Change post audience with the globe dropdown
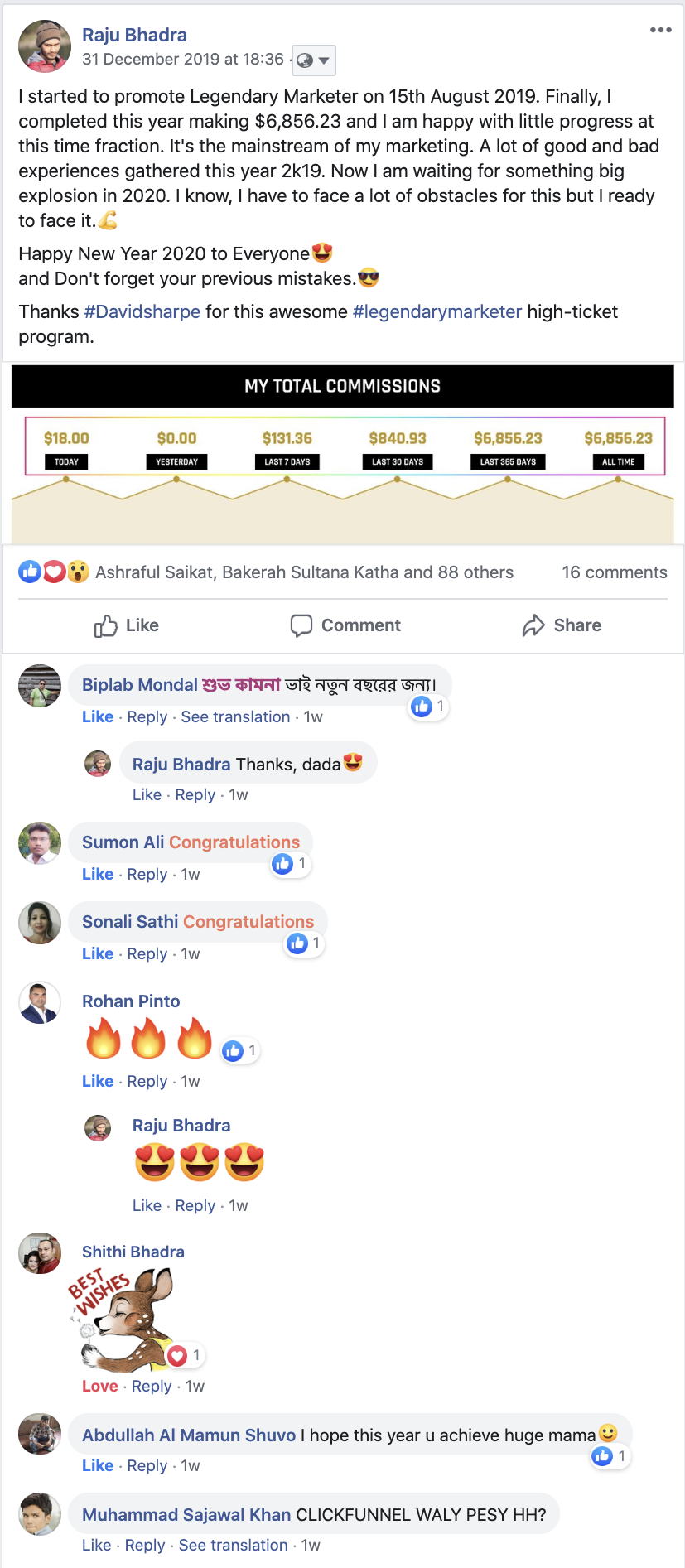Screen dimensions: 685x1568 click(314, 60)
